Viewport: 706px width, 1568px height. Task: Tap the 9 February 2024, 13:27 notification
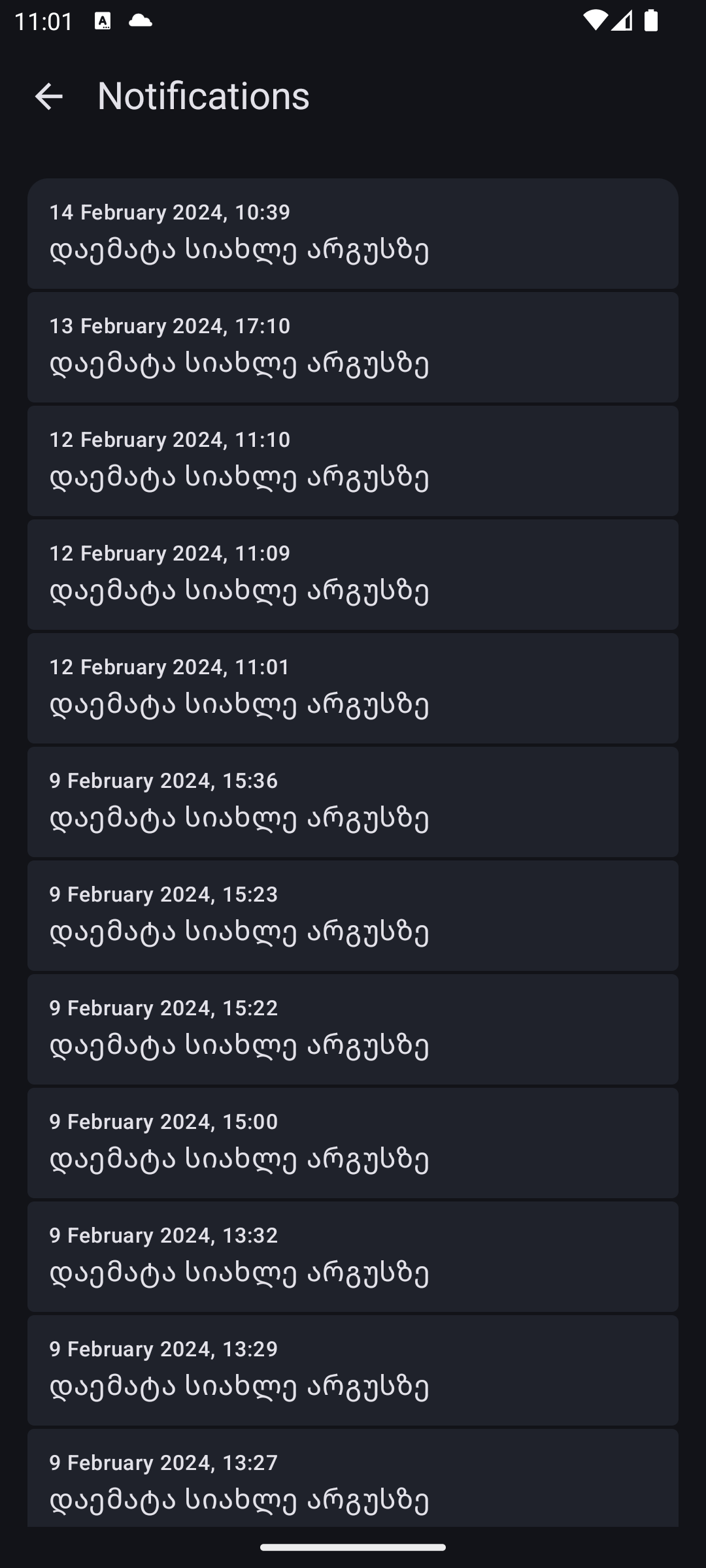pos(353,1478)
